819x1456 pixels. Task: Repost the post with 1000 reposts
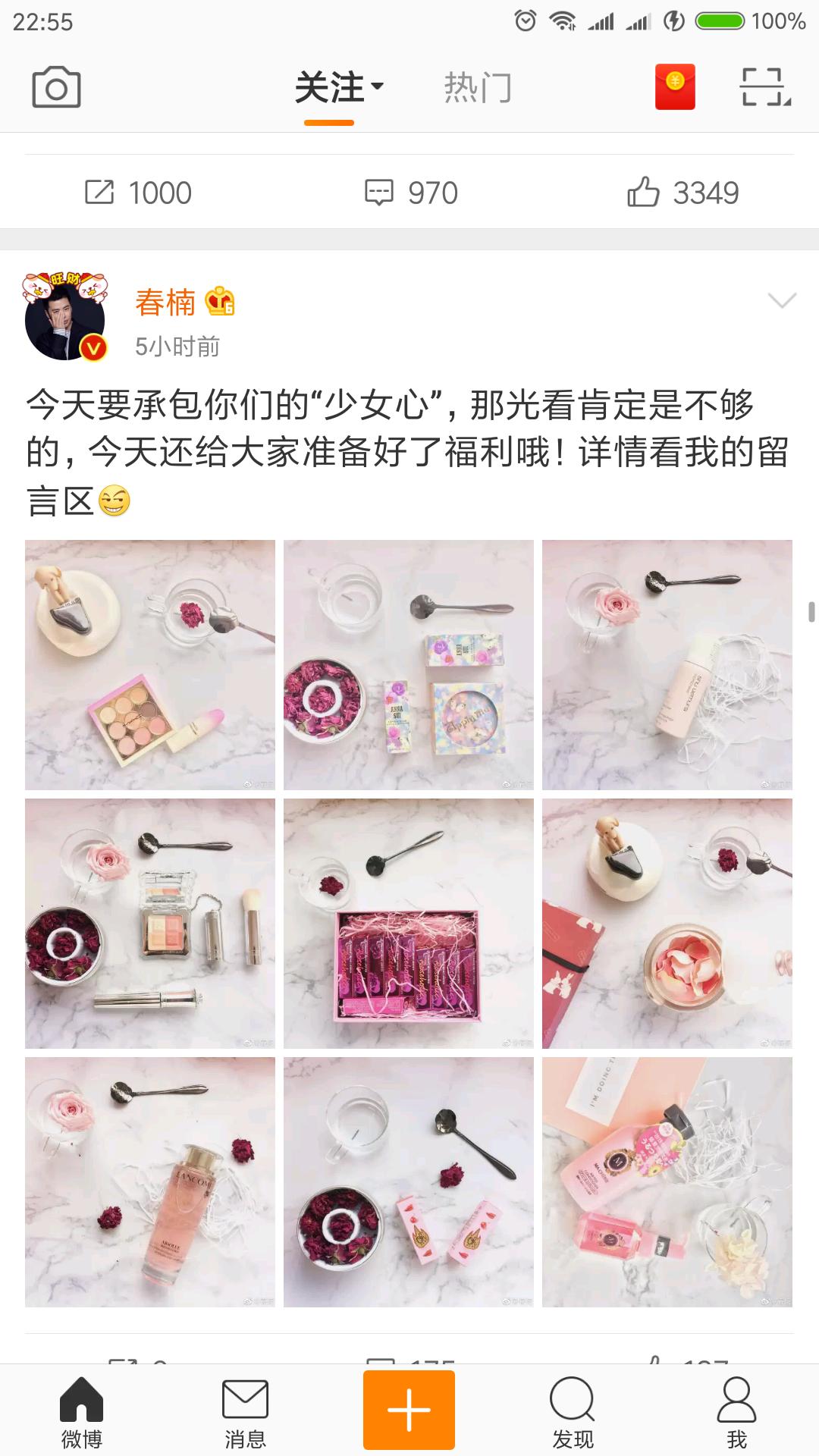[x=138, y=193]
